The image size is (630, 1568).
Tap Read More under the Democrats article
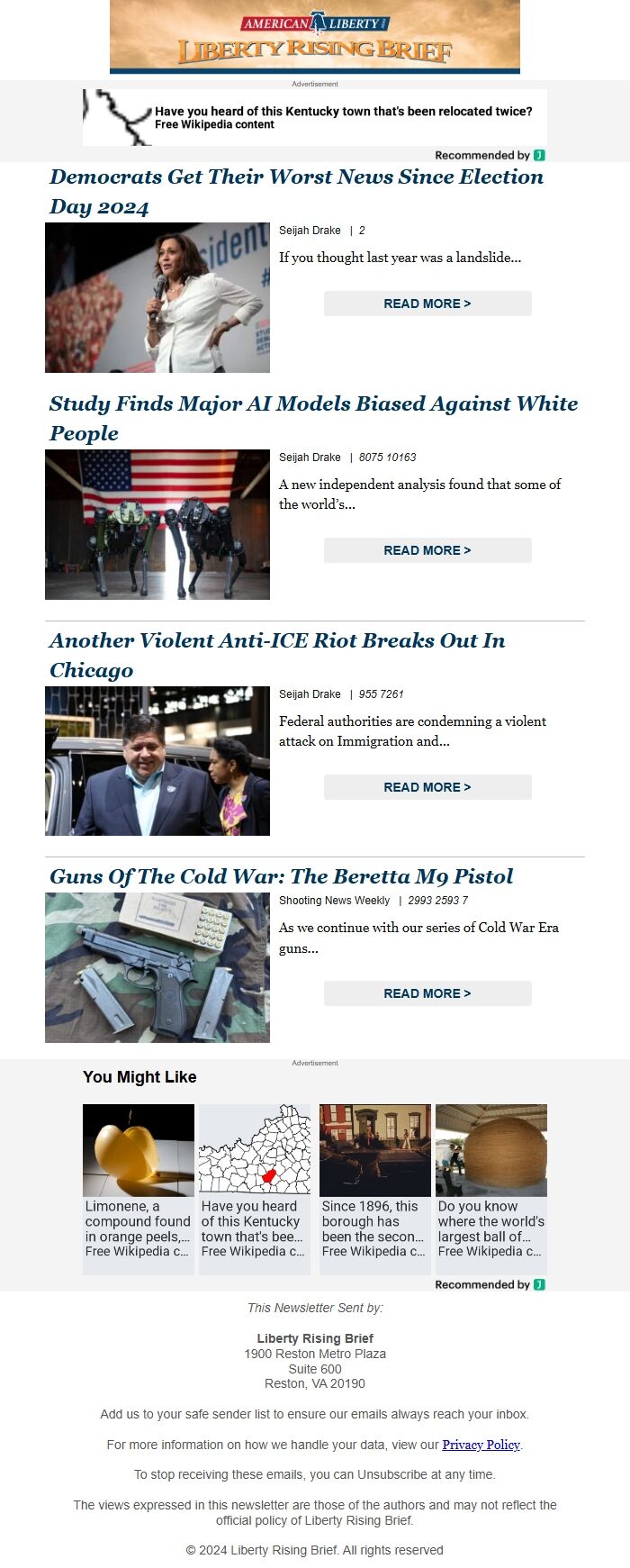pyautogui.click(x=427, y=304)
